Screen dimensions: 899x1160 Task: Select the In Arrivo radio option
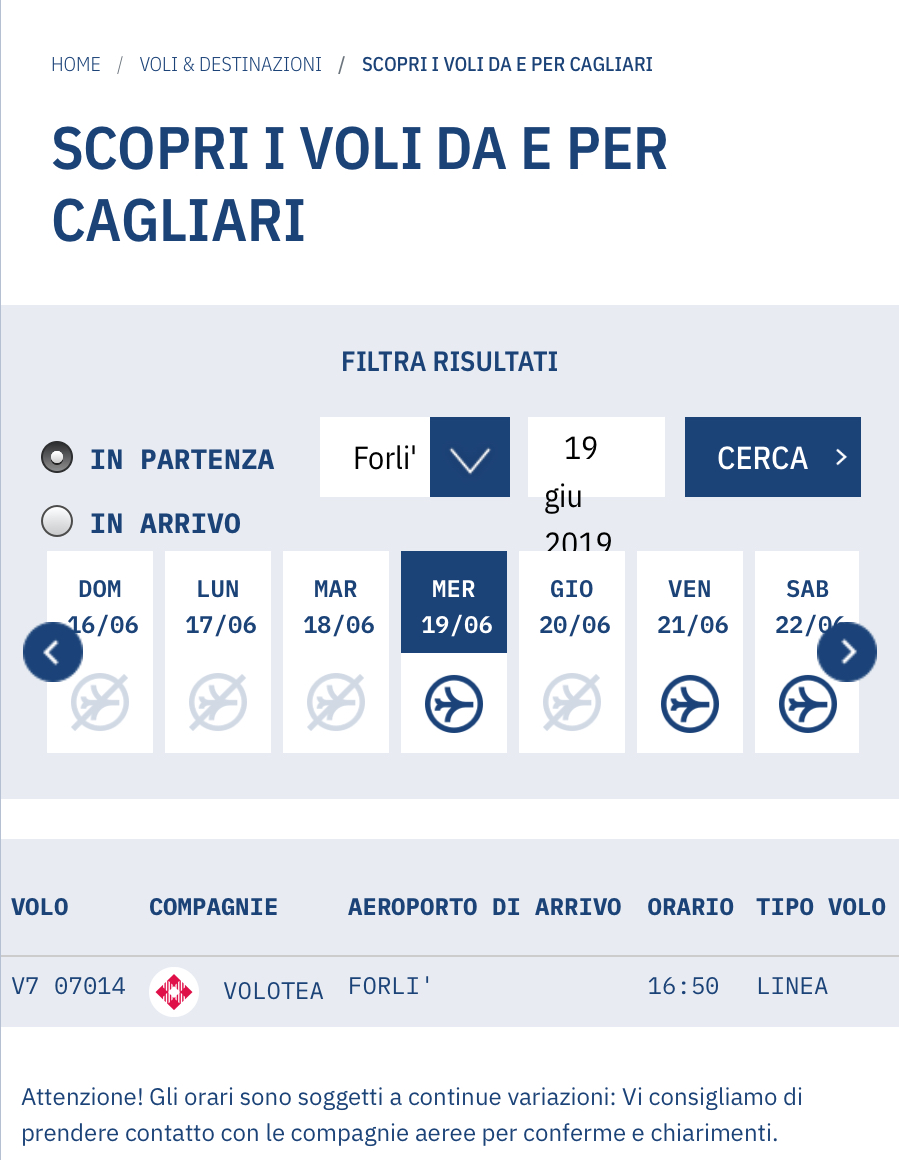[x=57, y=521]
